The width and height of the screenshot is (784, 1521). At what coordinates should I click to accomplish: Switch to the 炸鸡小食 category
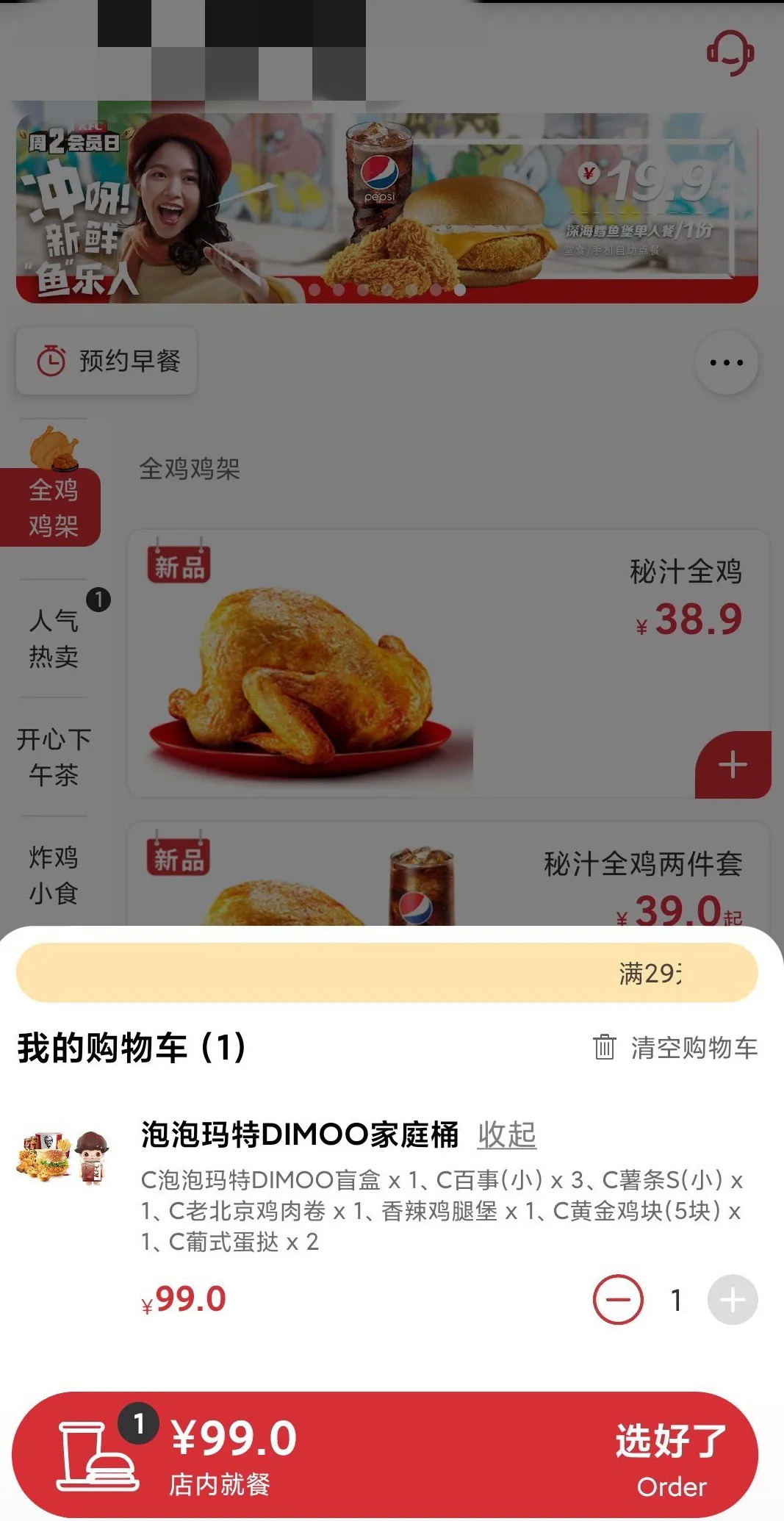[54, 874]
